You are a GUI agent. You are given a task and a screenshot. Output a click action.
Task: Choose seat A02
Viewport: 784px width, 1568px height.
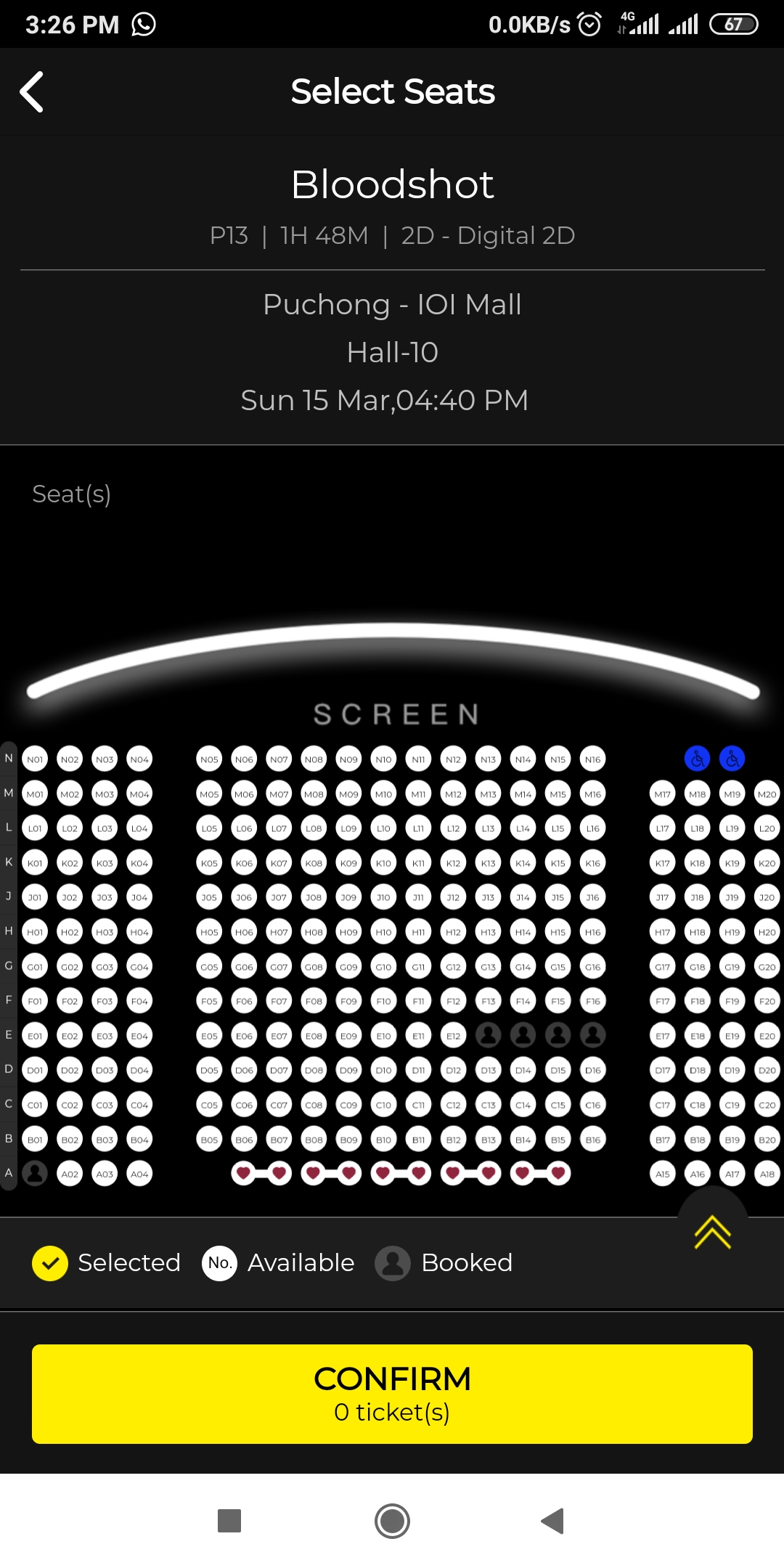(x=70, y=1174)
